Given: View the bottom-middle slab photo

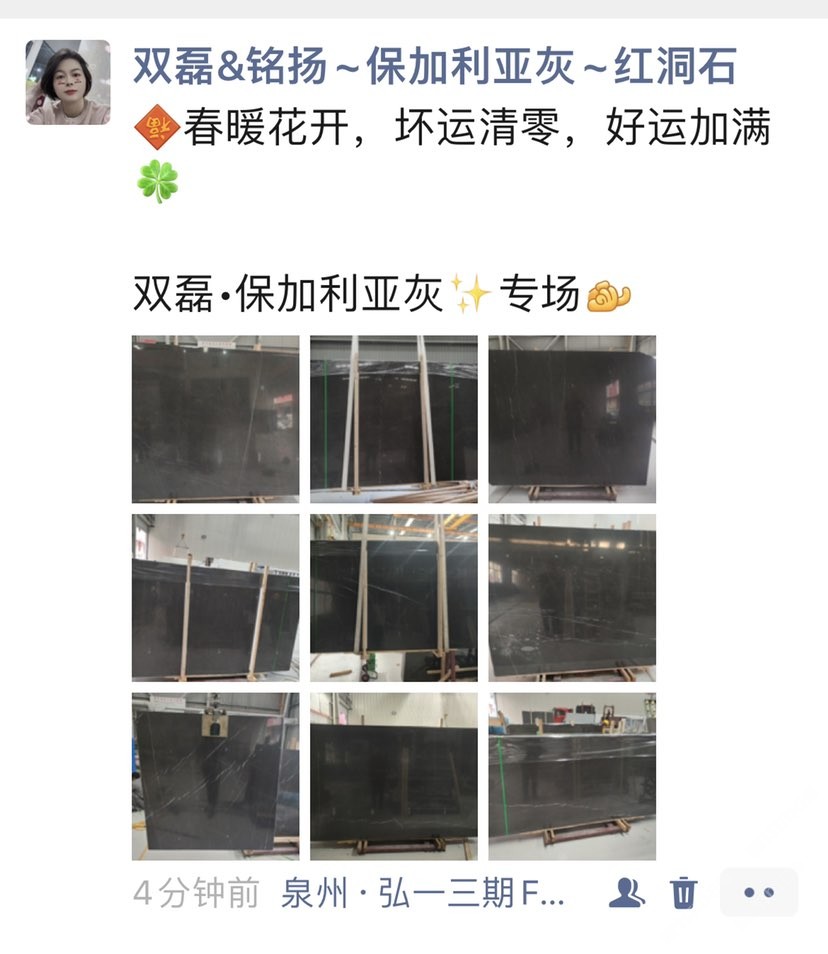Looking at the screenshot, I should coord(393,776).
